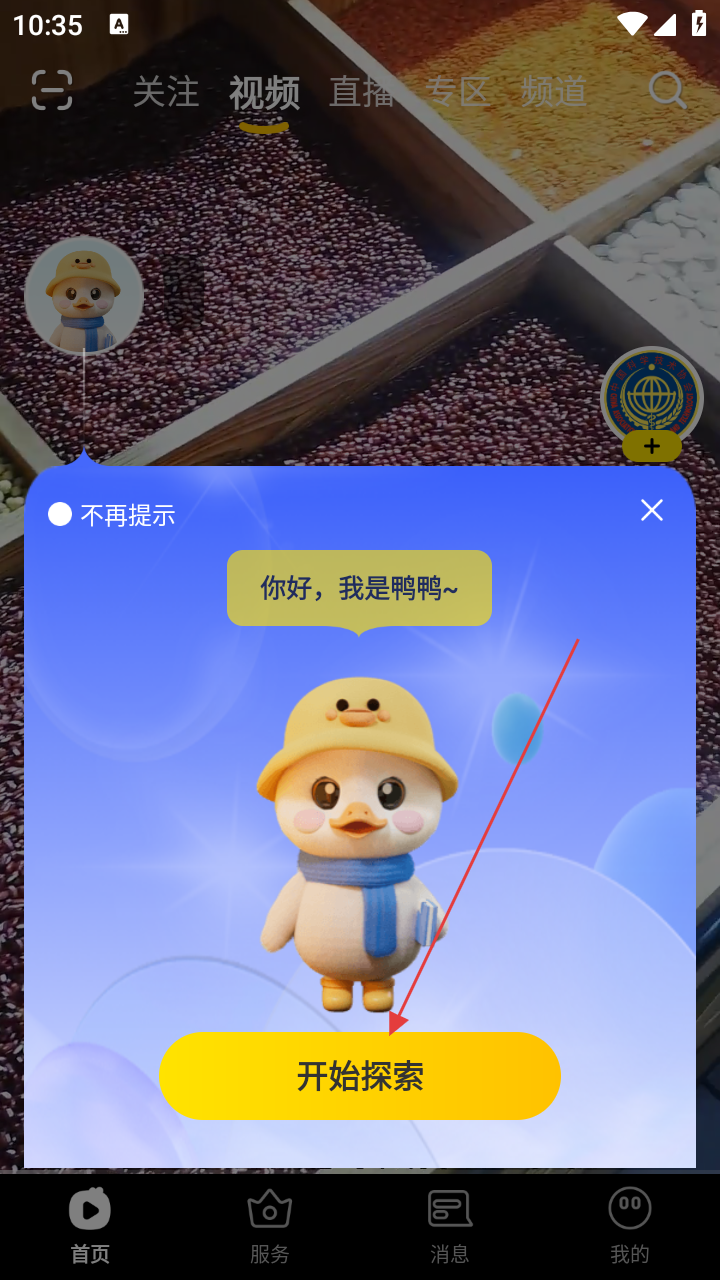This screenshot has height=1280, width=720.
Task: Open the search icon
Action: pos(667,91)
